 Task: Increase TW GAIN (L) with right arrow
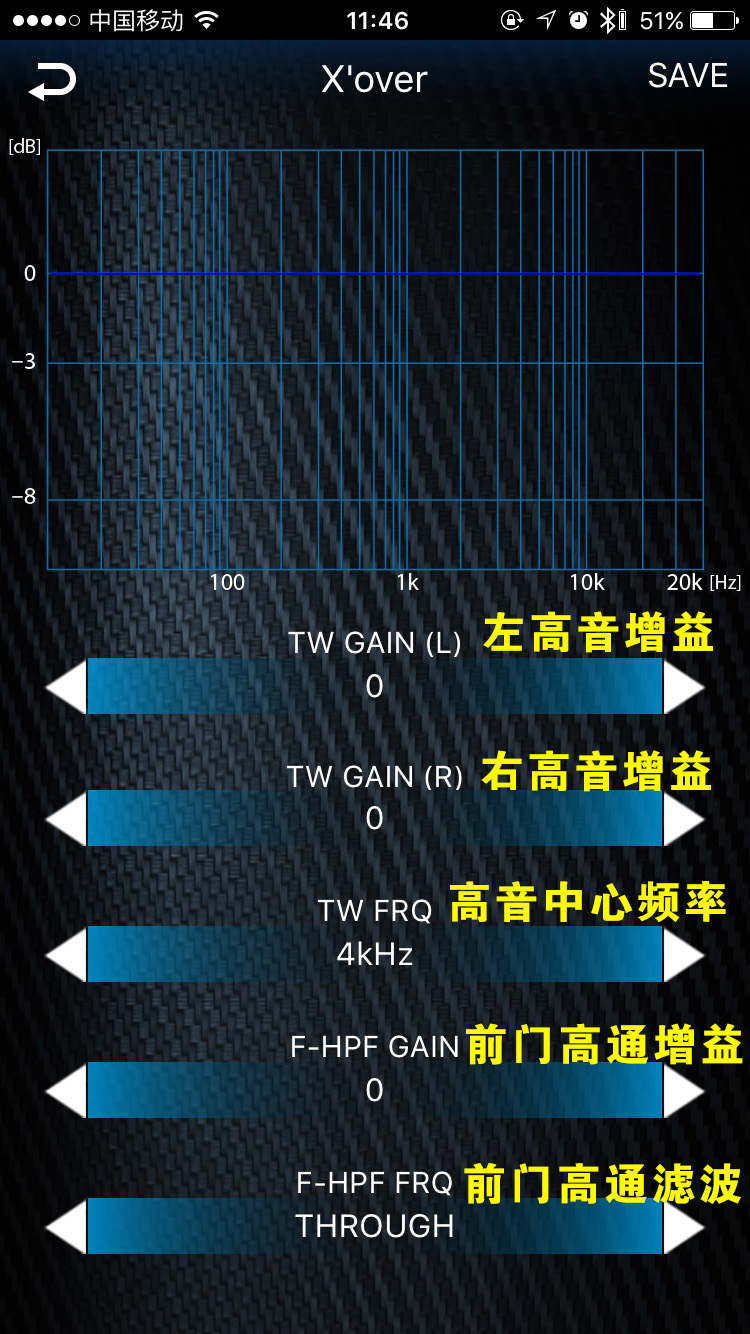tap(684, 686)
